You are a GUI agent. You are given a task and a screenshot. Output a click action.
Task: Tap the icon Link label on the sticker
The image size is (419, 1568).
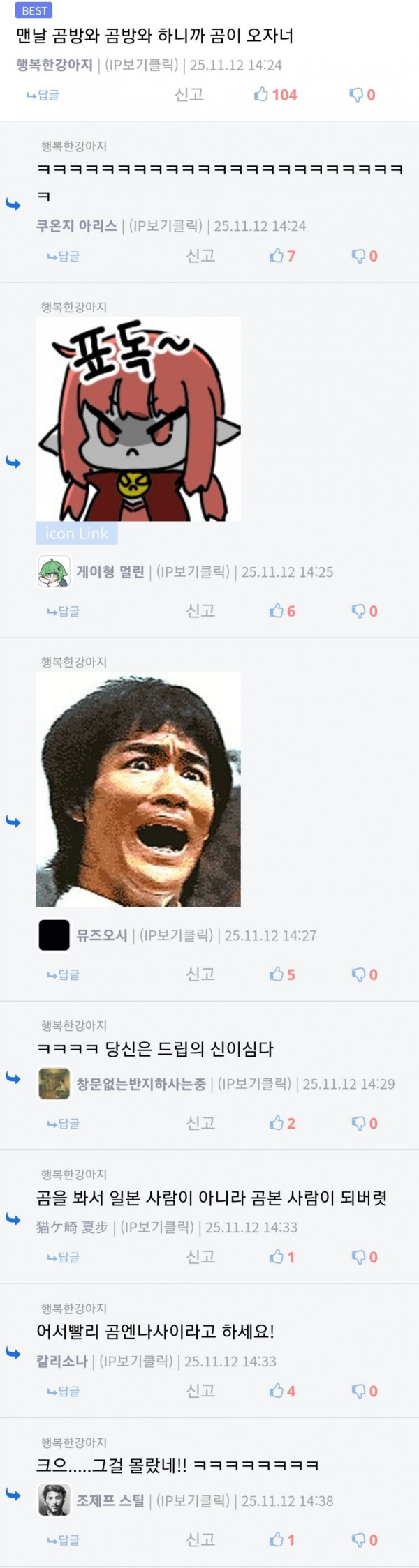(76, 534)
